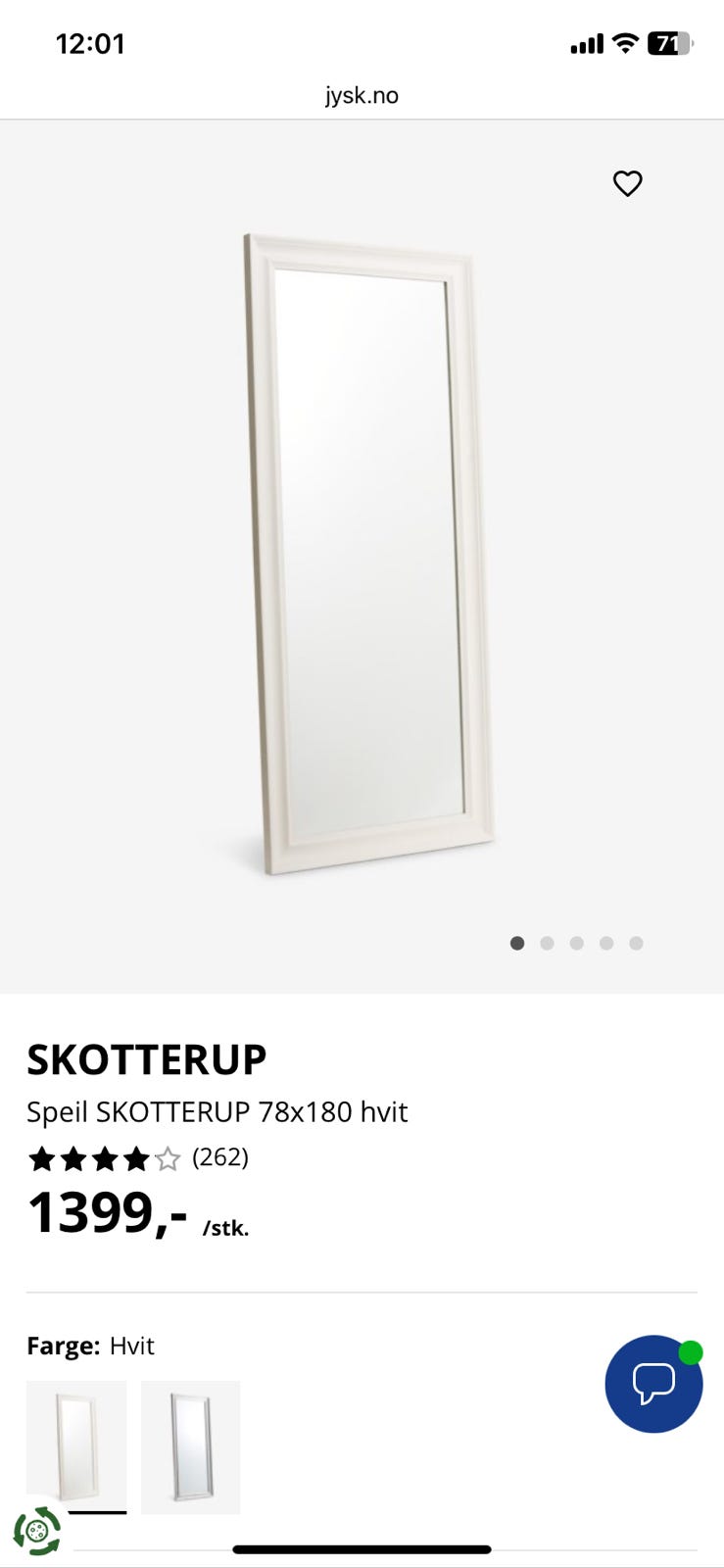724x1568 pixels.
Task: Add SKOTTERUP mirror to favorites with heart
Action: click(x=627, y=183)
